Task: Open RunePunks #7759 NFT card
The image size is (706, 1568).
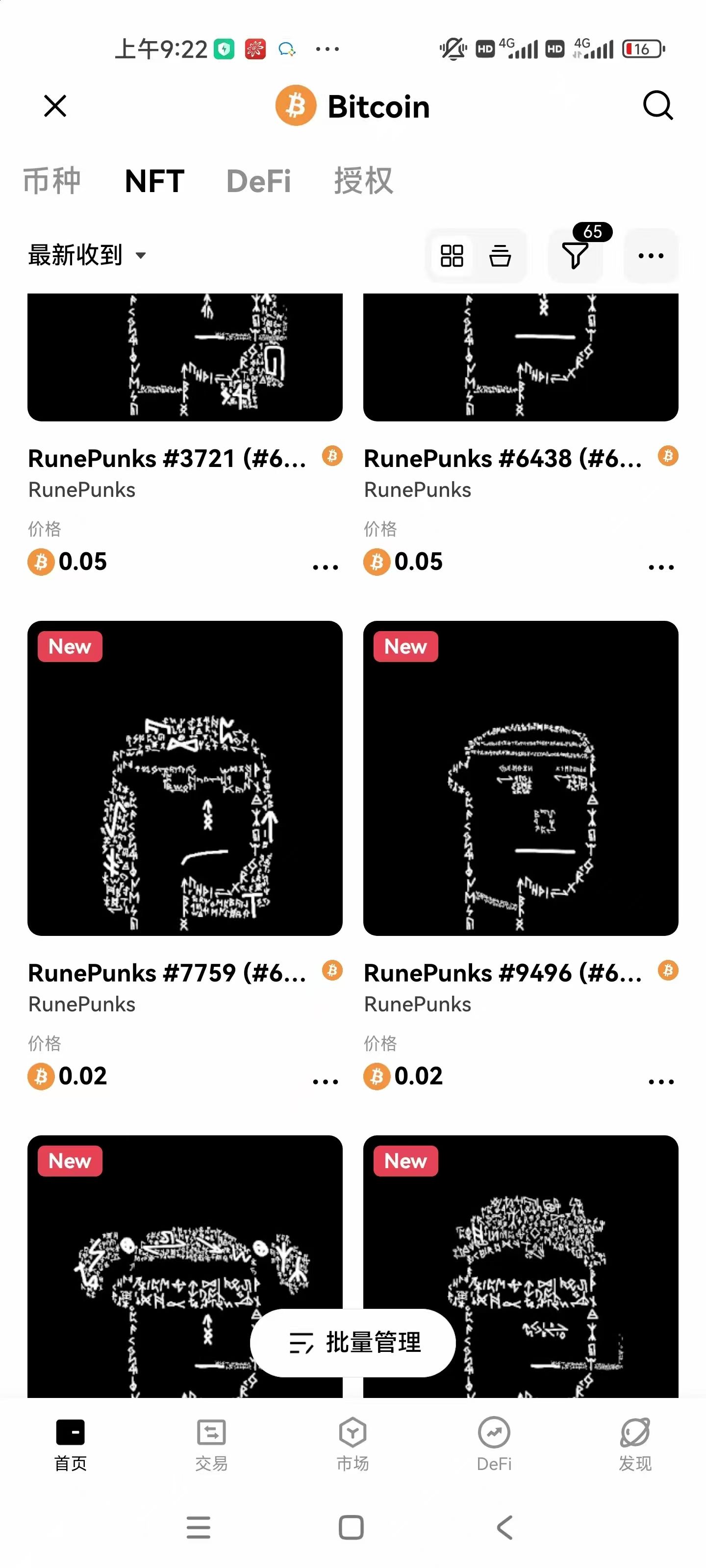Action: (x=184, y=778)
